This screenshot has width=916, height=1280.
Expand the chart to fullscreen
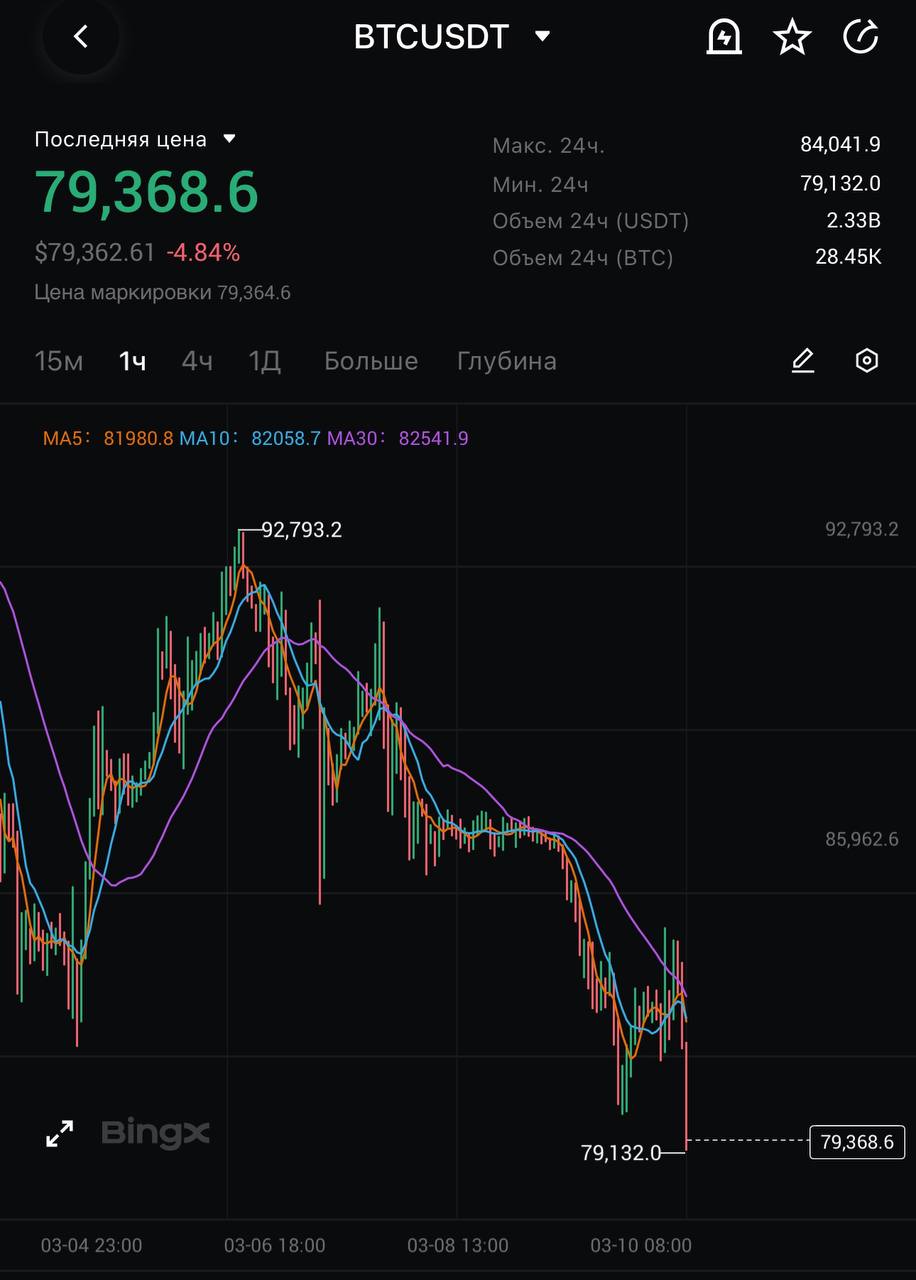point(60,1134)
